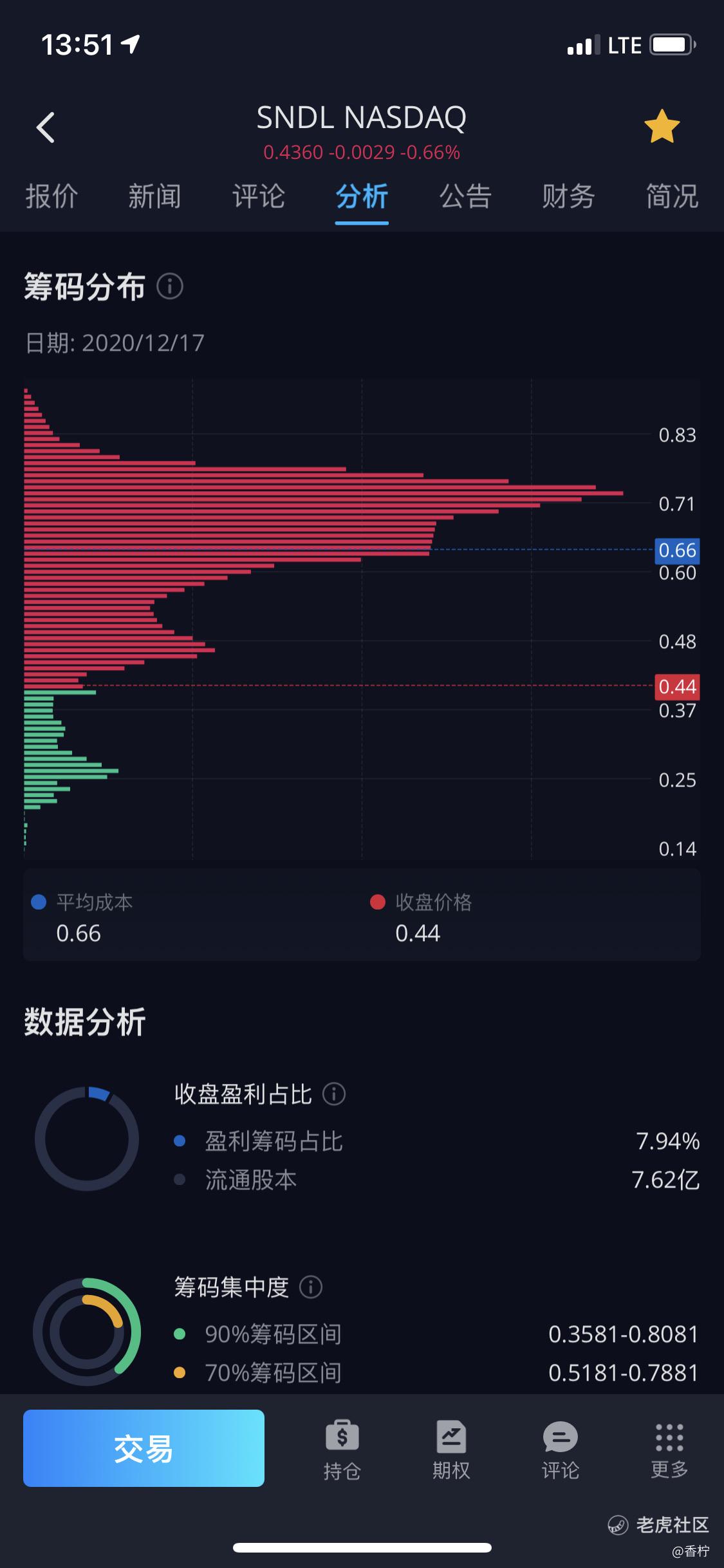
Task: Go back using the top-left arrow
Action: 46,127
